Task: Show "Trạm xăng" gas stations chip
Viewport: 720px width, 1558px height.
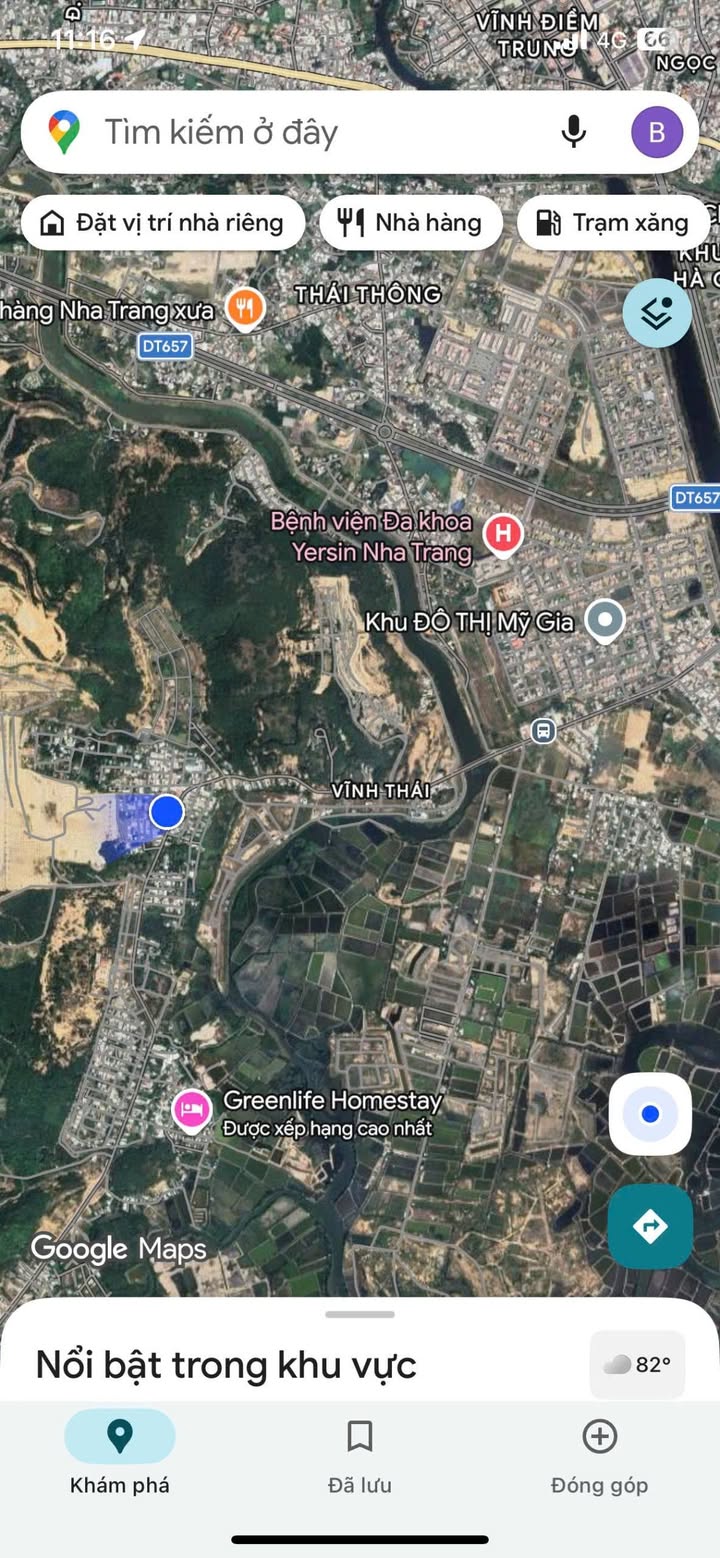Action: tap(613, 222)
